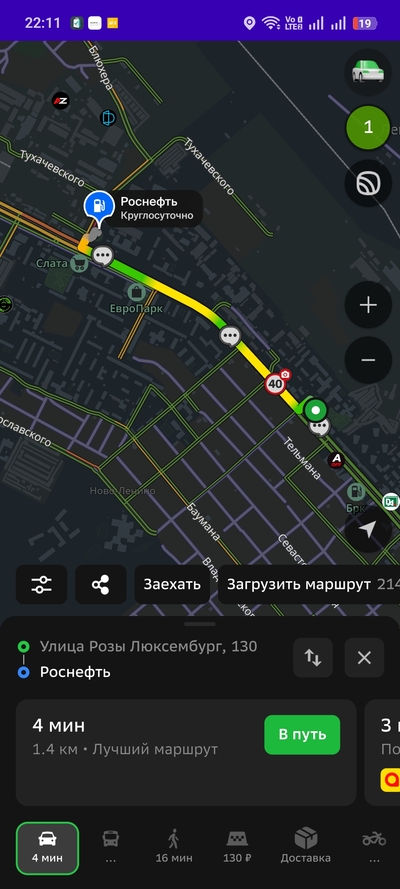Edit start point Улица Розы Люксембург, 130

click(148, 646)
